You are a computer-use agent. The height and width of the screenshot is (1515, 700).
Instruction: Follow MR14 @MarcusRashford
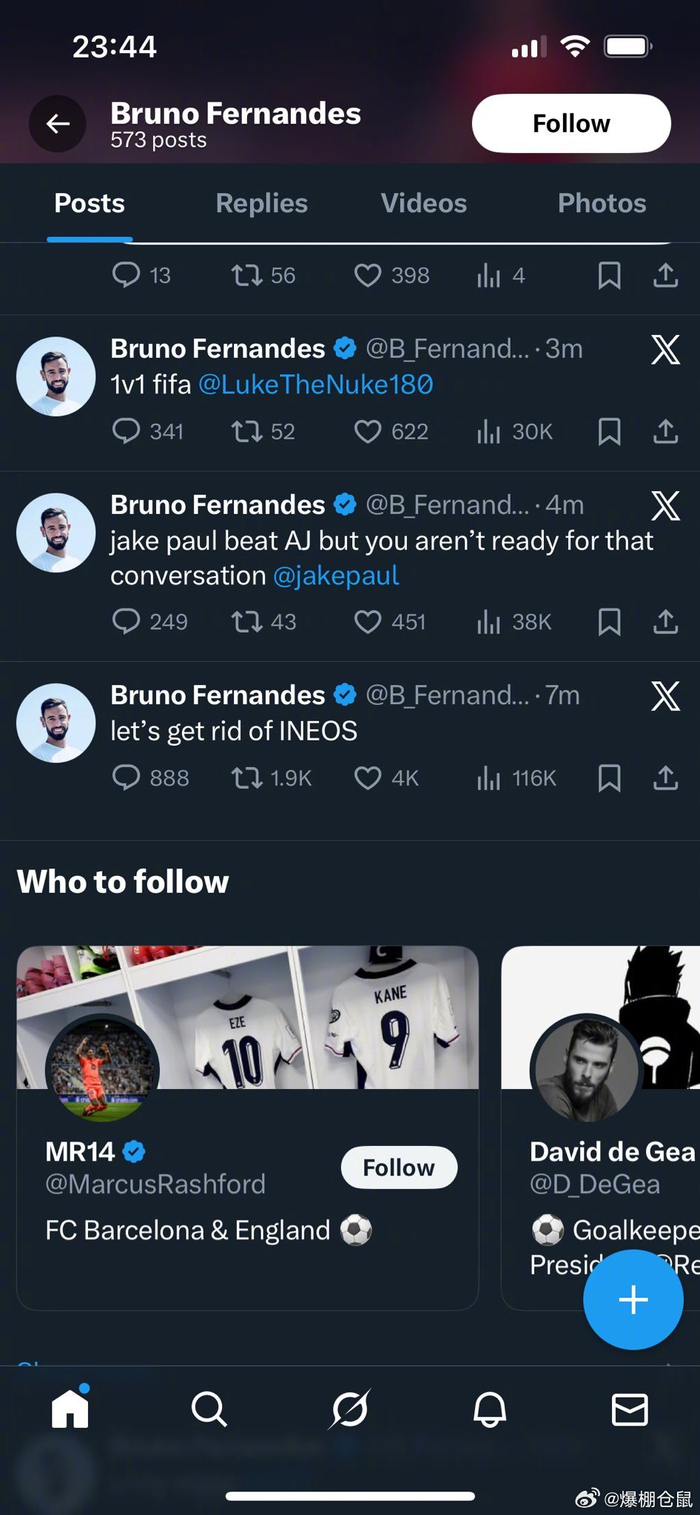(x=399, y=1168)
